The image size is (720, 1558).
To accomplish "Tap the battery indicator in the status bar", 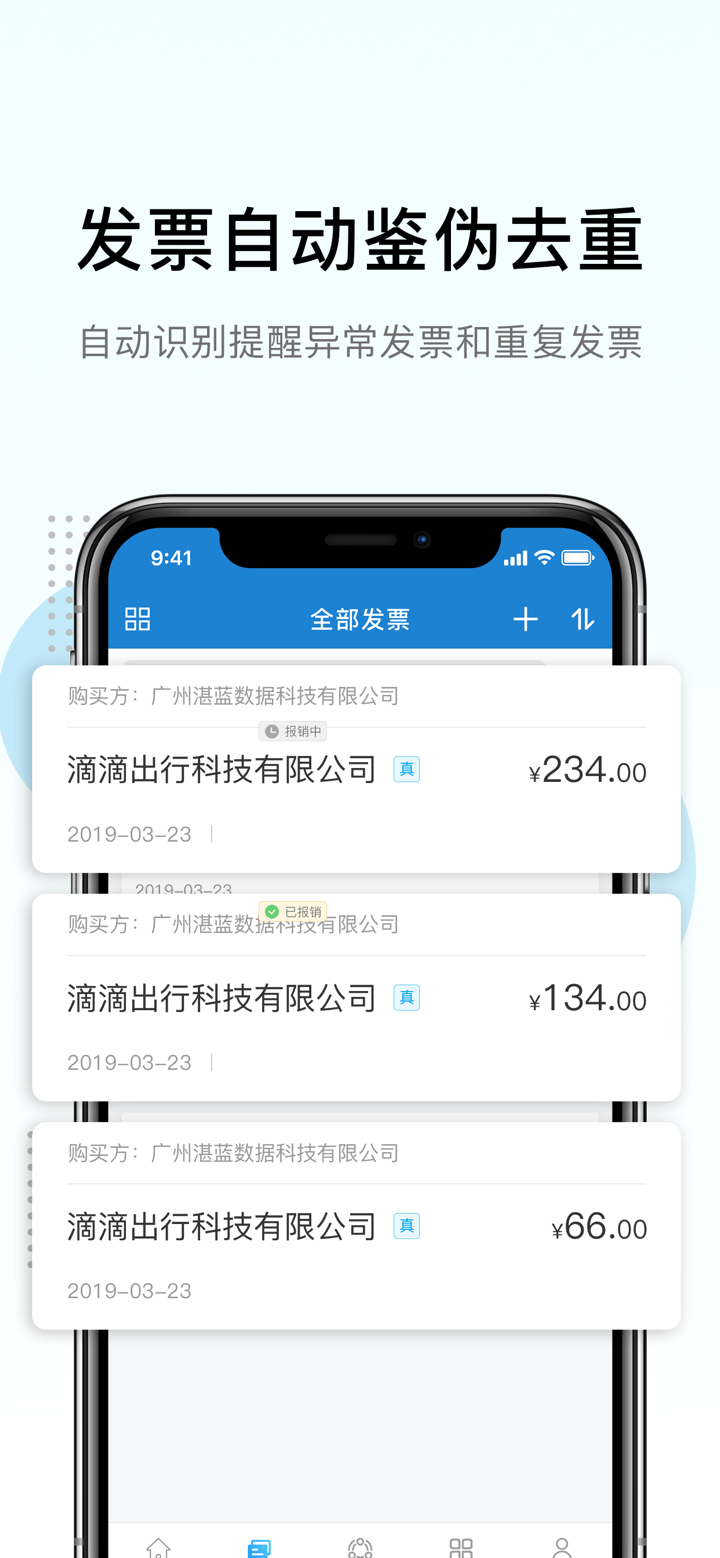I will (576, 558).
